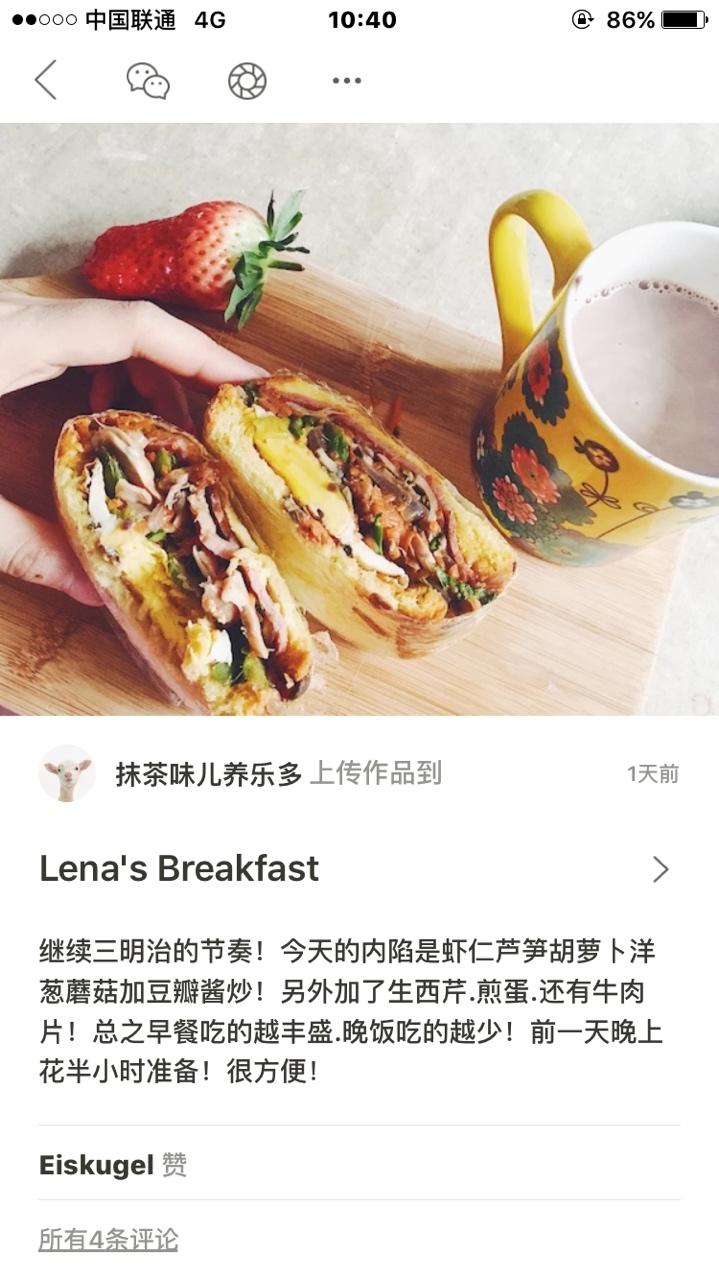
Task: Share to WeChat via chat-bubbles icon
Action: (148, 81)
